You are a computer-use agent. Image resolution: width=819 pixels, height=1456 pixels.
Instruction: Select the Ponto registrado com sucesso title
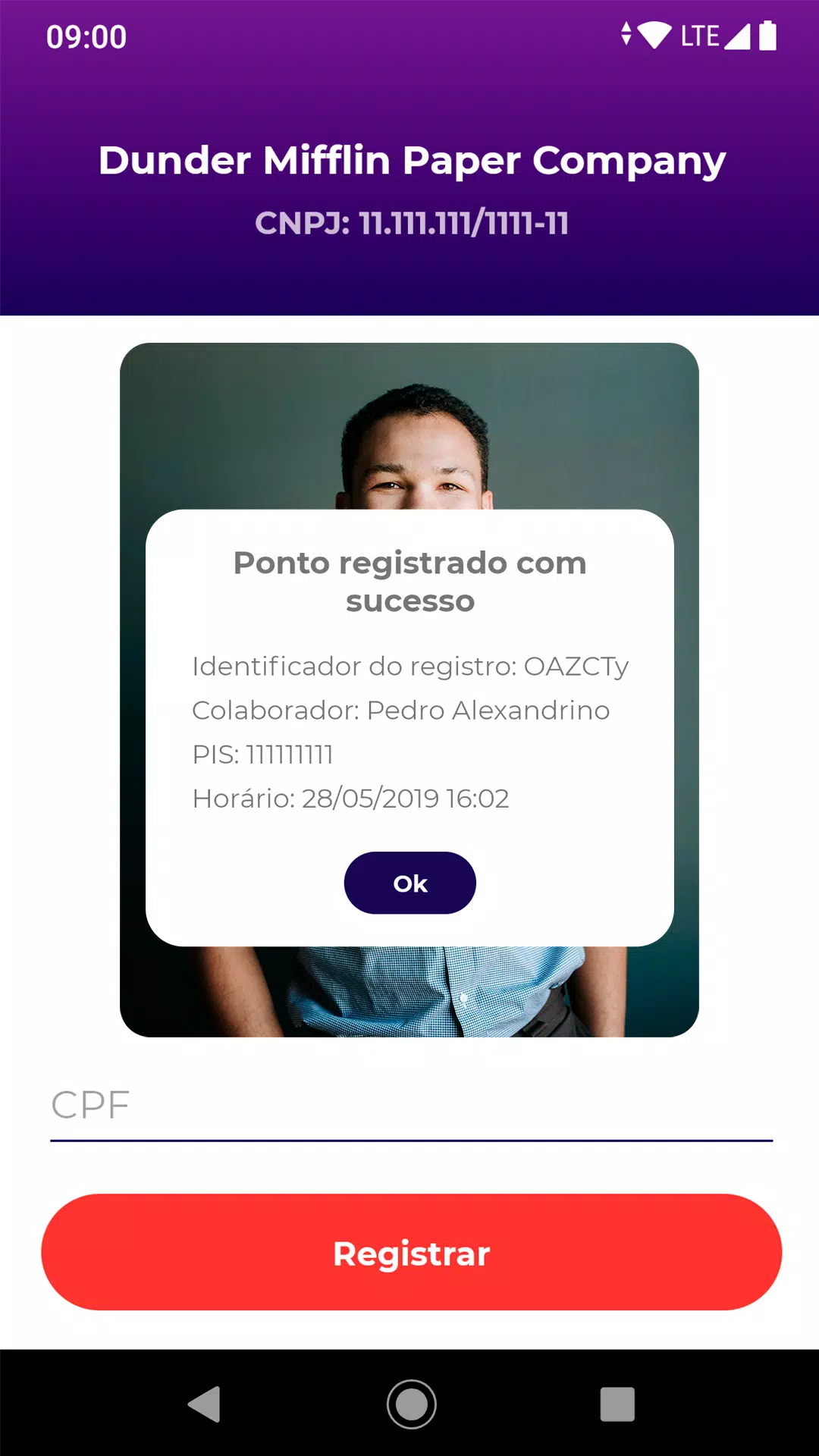pyautogui.click(x=409, y=582)
